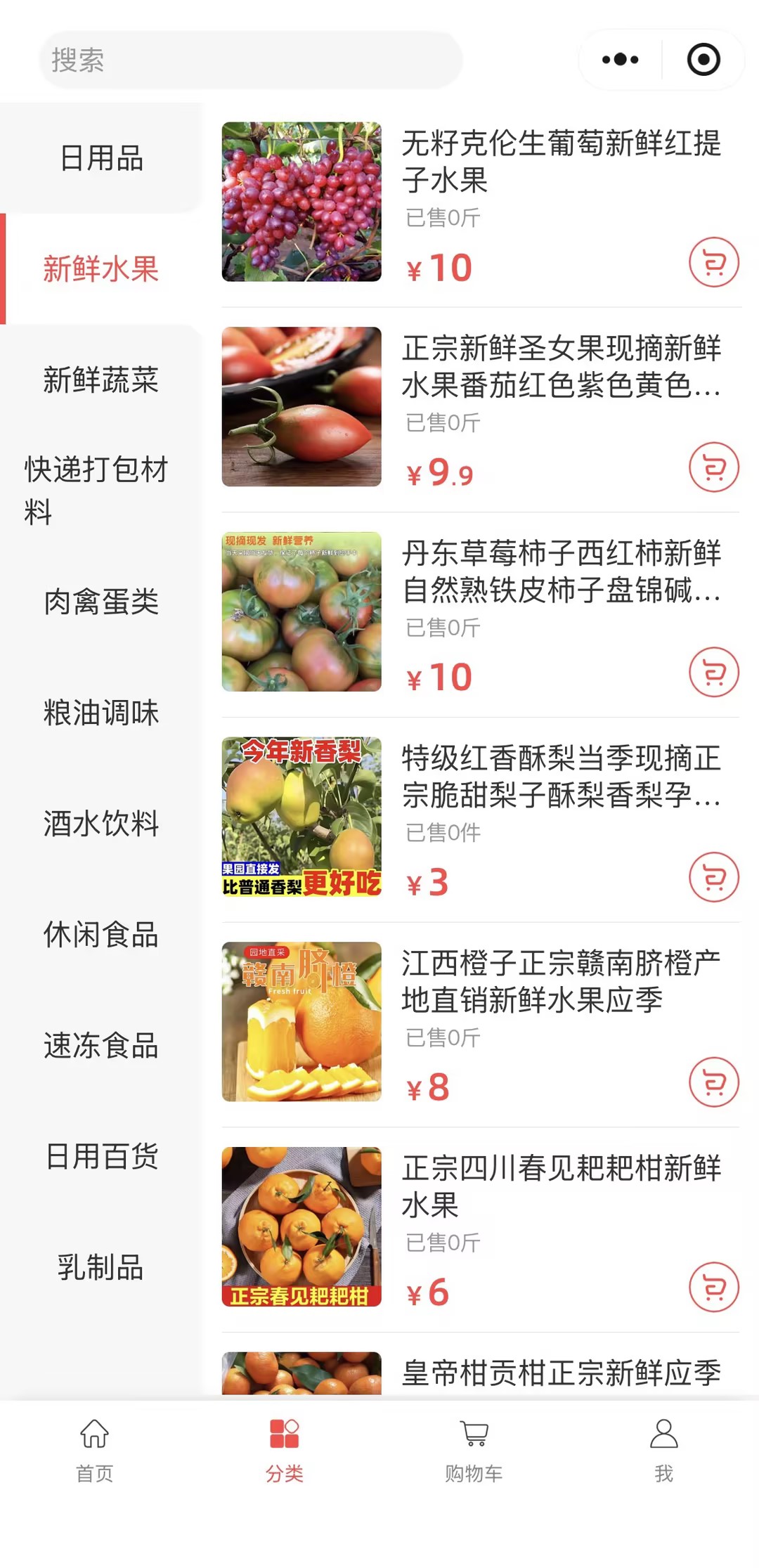Show the 肉禽蛋类 category
759x1568 pixels.
pos(101,602)
